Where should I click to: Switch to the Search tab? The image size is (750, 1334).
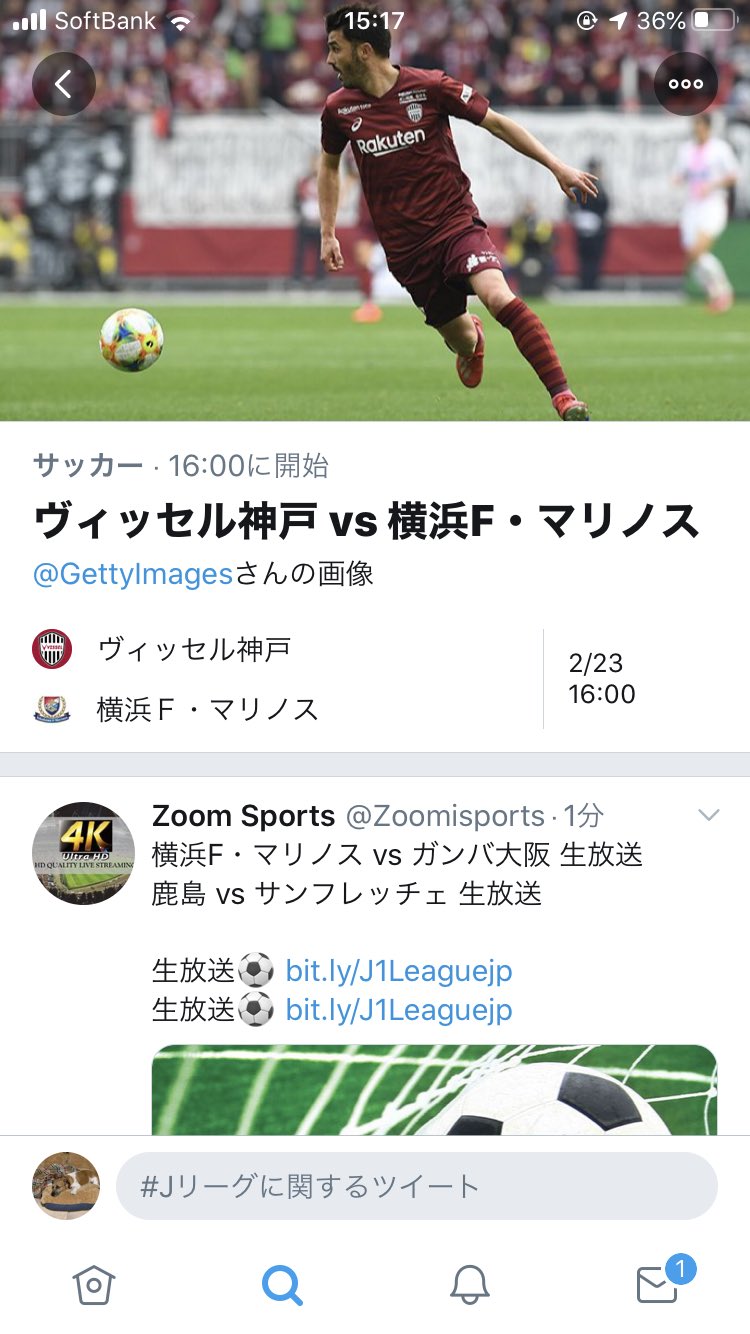(282, 1285)
